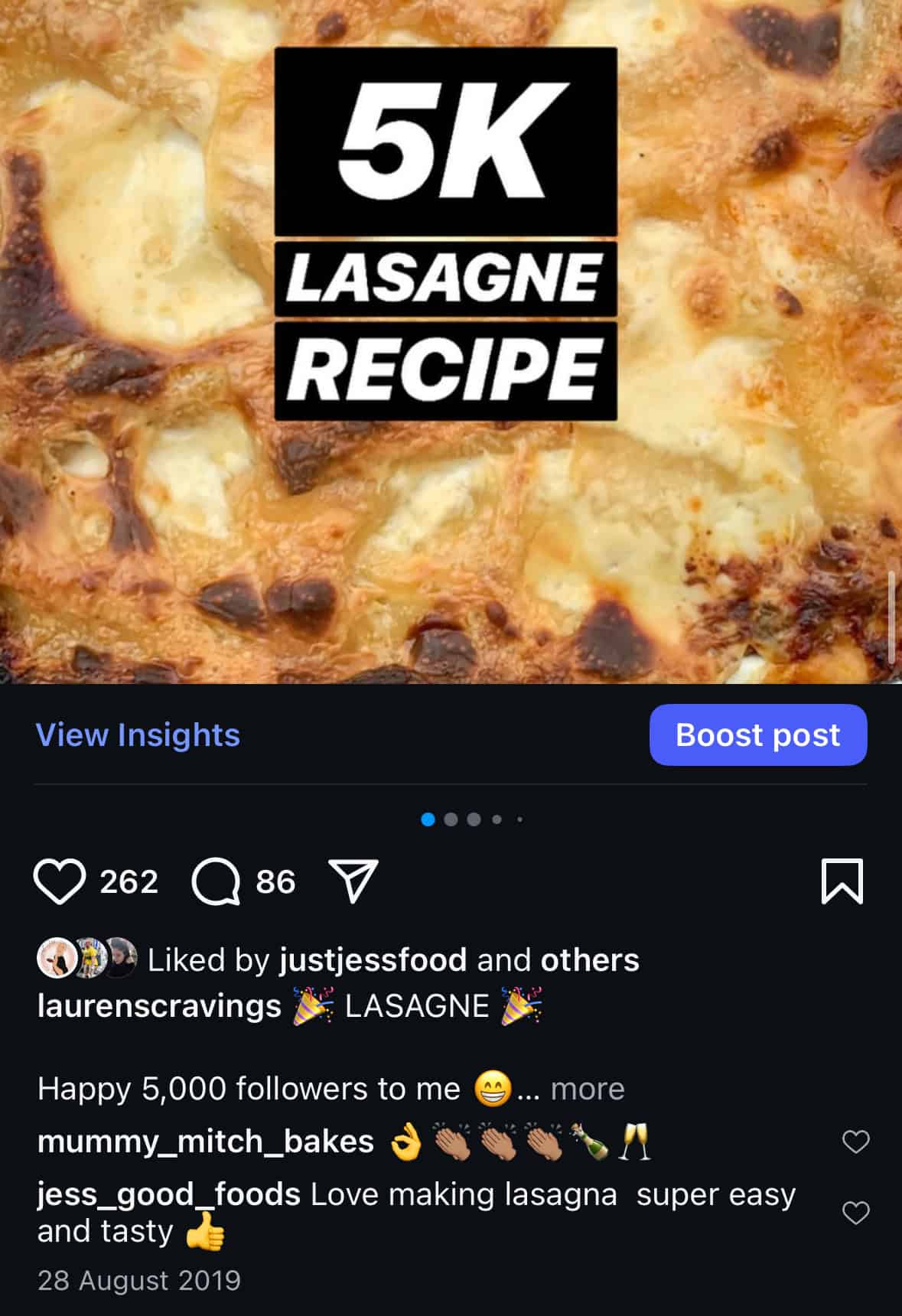This screenshot has height=1316, width=902.
Task: Tap the Boost post button
Action: click(758, 735)
